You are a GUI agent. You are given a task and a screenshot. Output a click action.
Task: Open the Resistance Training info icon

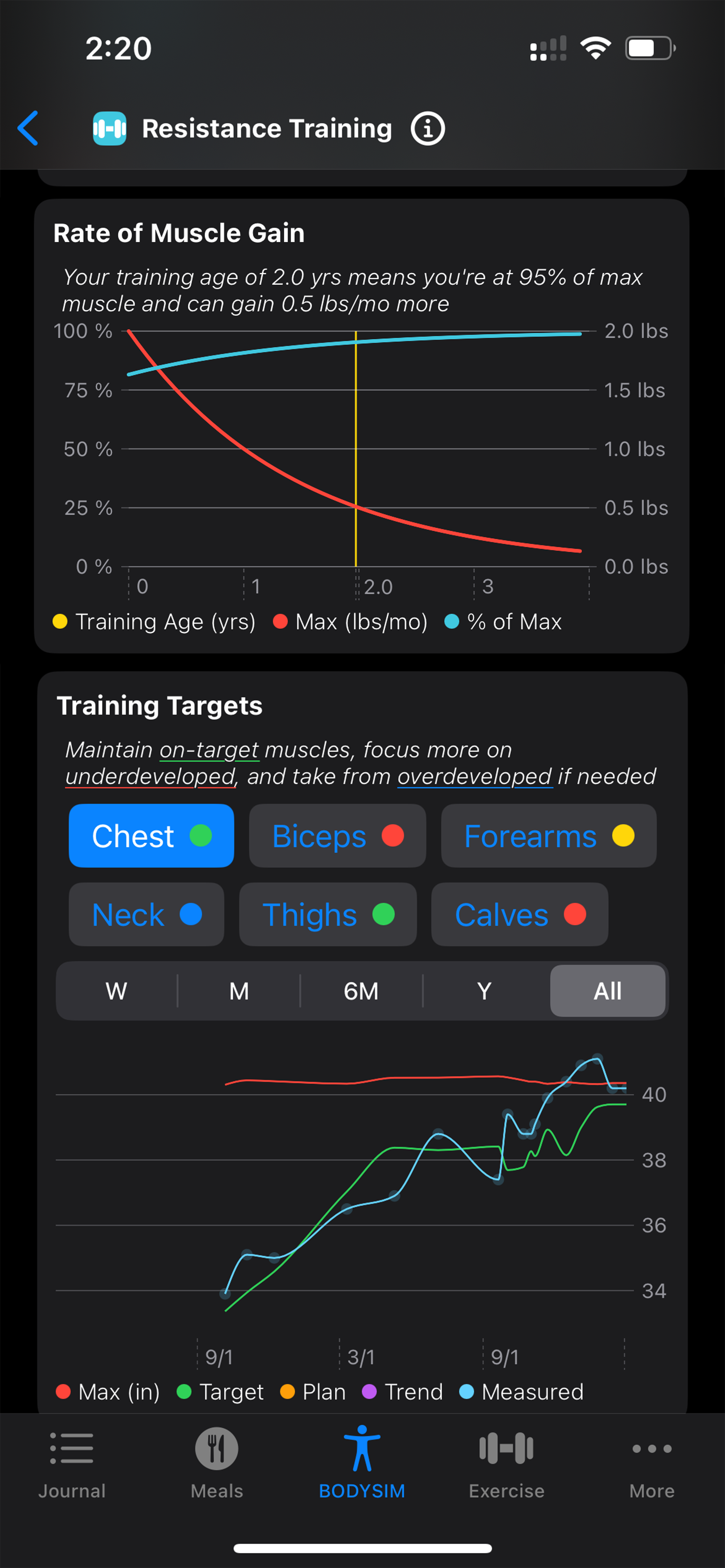[428, 128]
